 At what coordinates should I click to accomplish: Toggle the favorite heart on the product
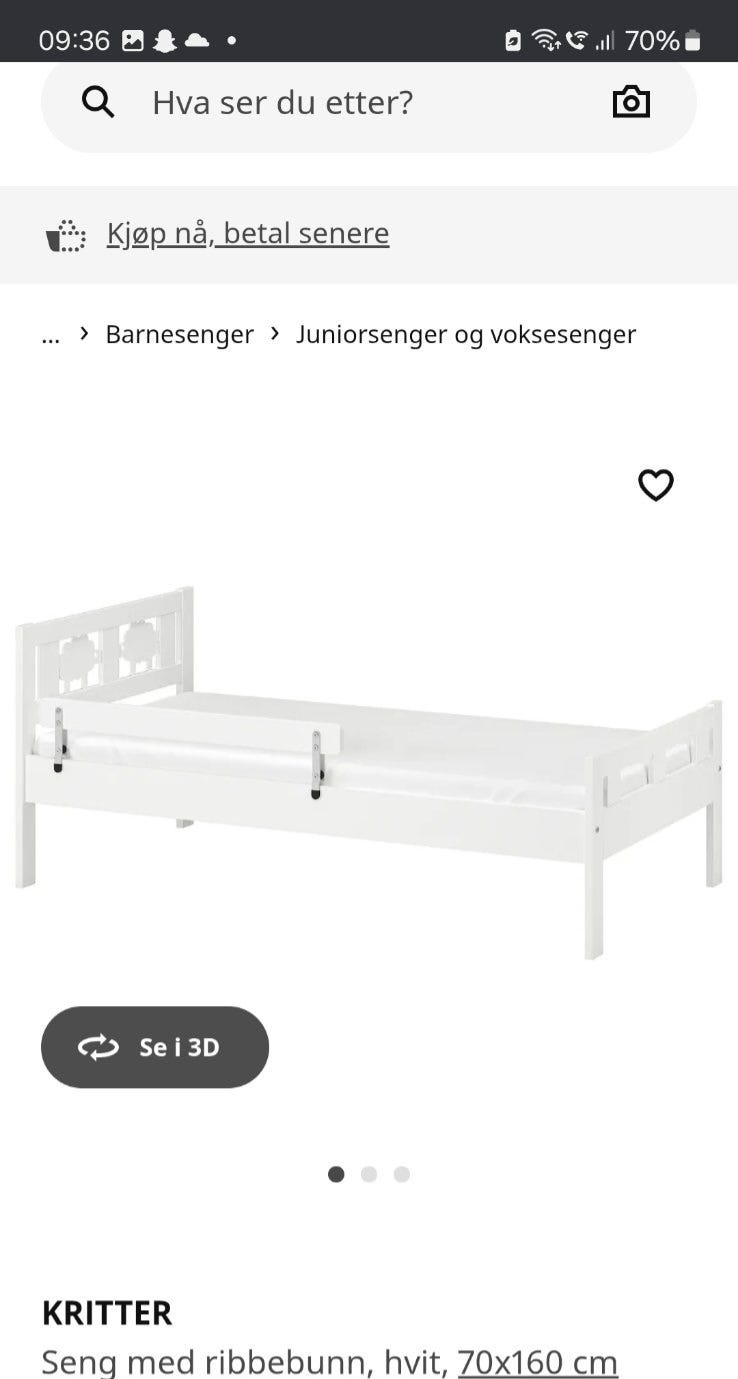[x=656, y=485]
